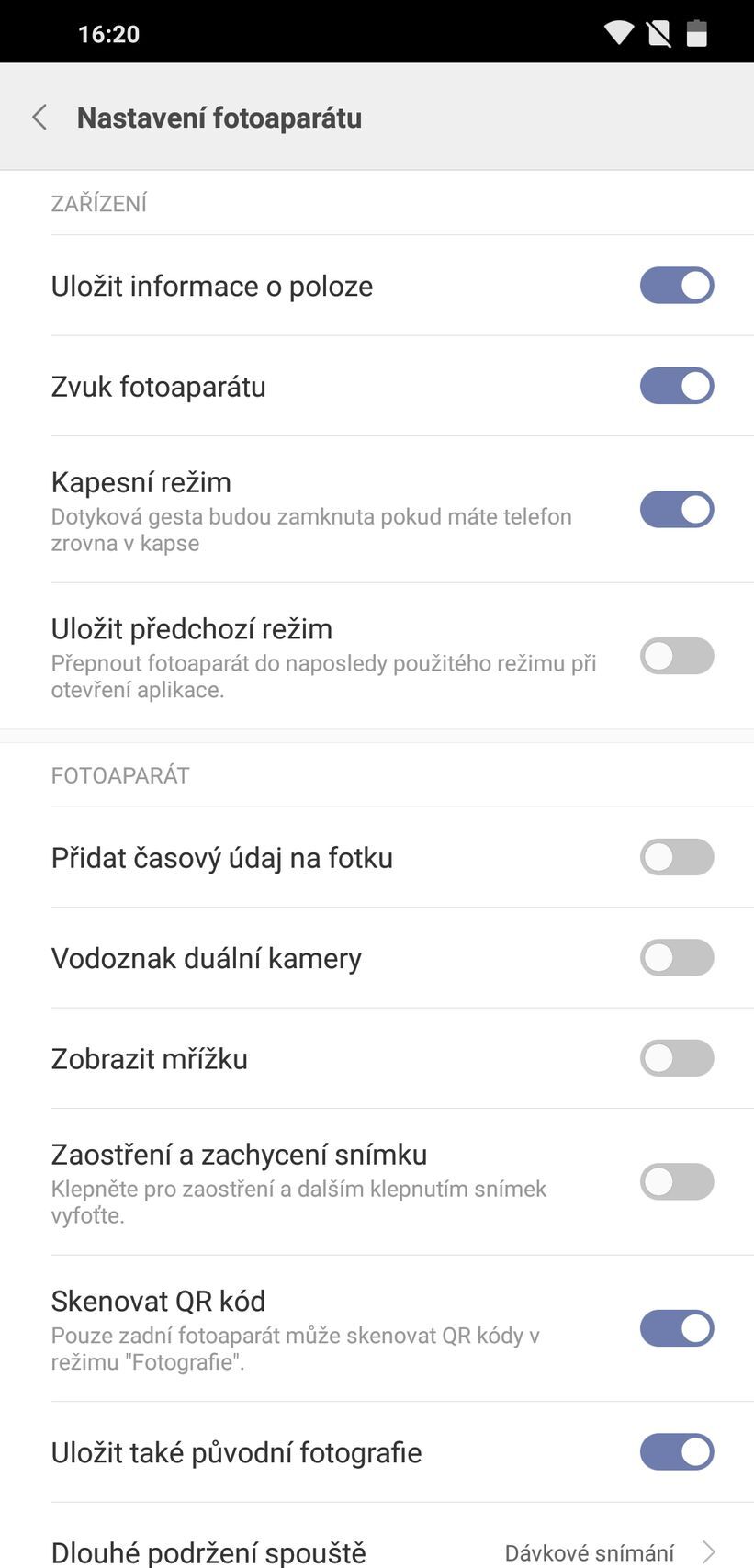Screen dimensions: 754x1568
Task: Tap the Wi-Fi icon in the status bar
Action: click(x=618, y=31)
